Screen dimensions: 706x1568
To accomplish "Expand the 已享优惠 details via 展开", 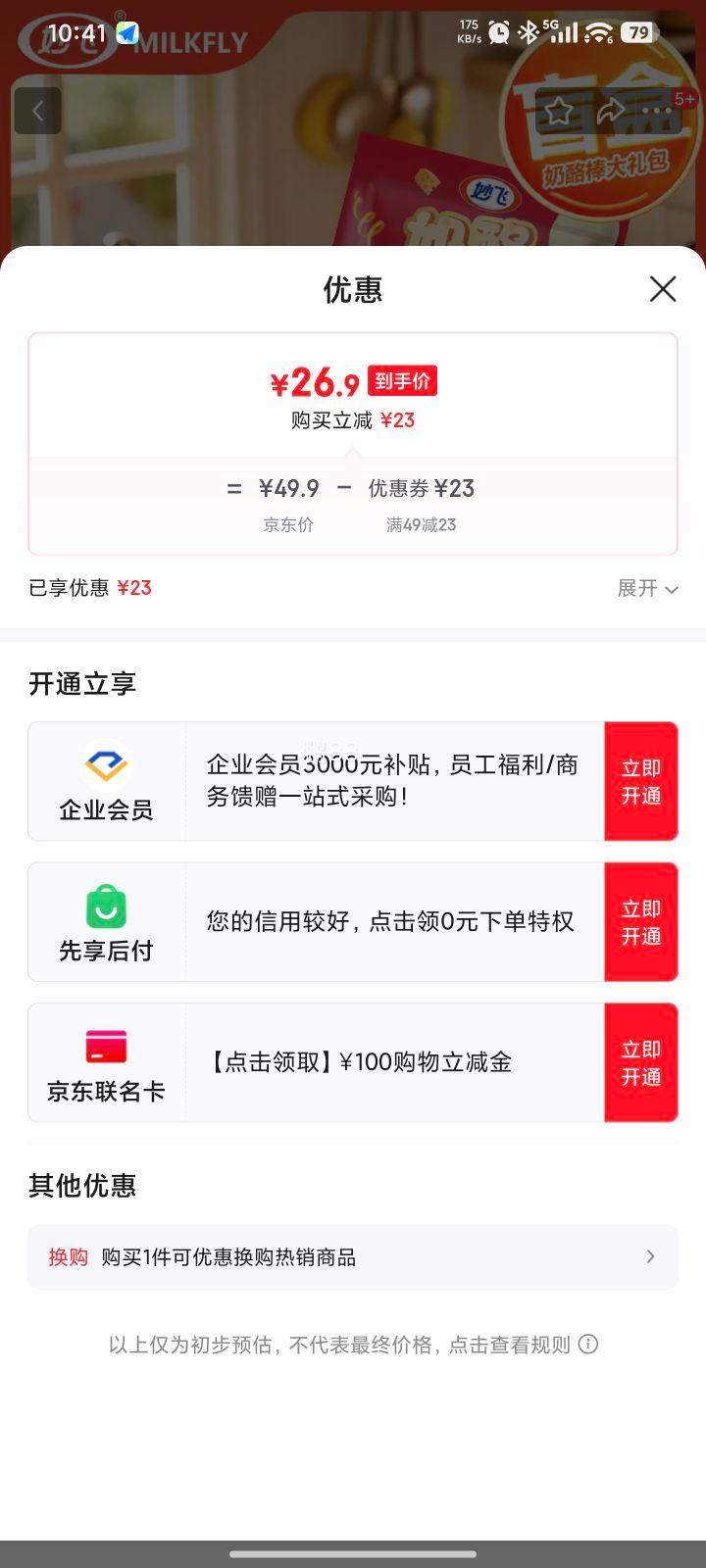I will (x=646, y=588).
